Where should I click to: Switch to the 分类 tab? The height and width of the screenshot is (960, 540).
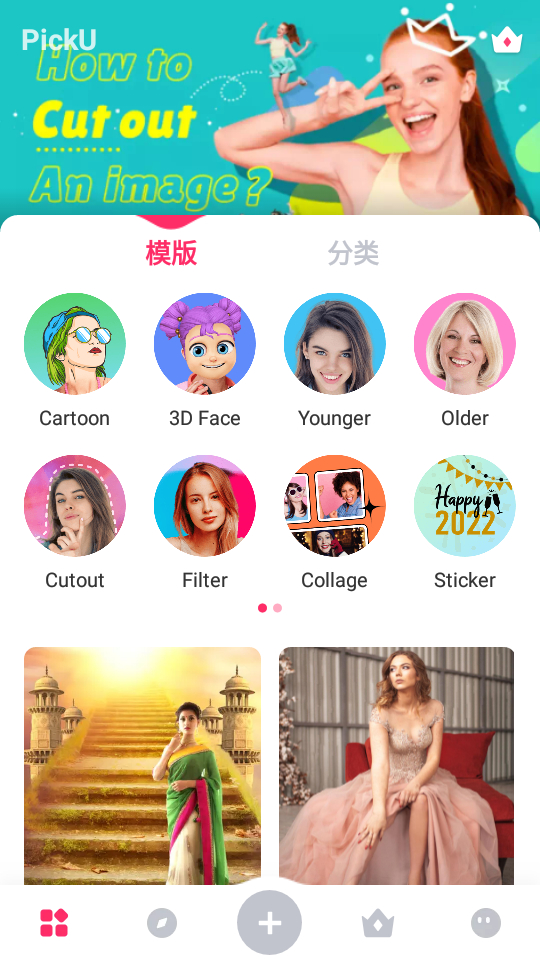[x=353, y=253]
